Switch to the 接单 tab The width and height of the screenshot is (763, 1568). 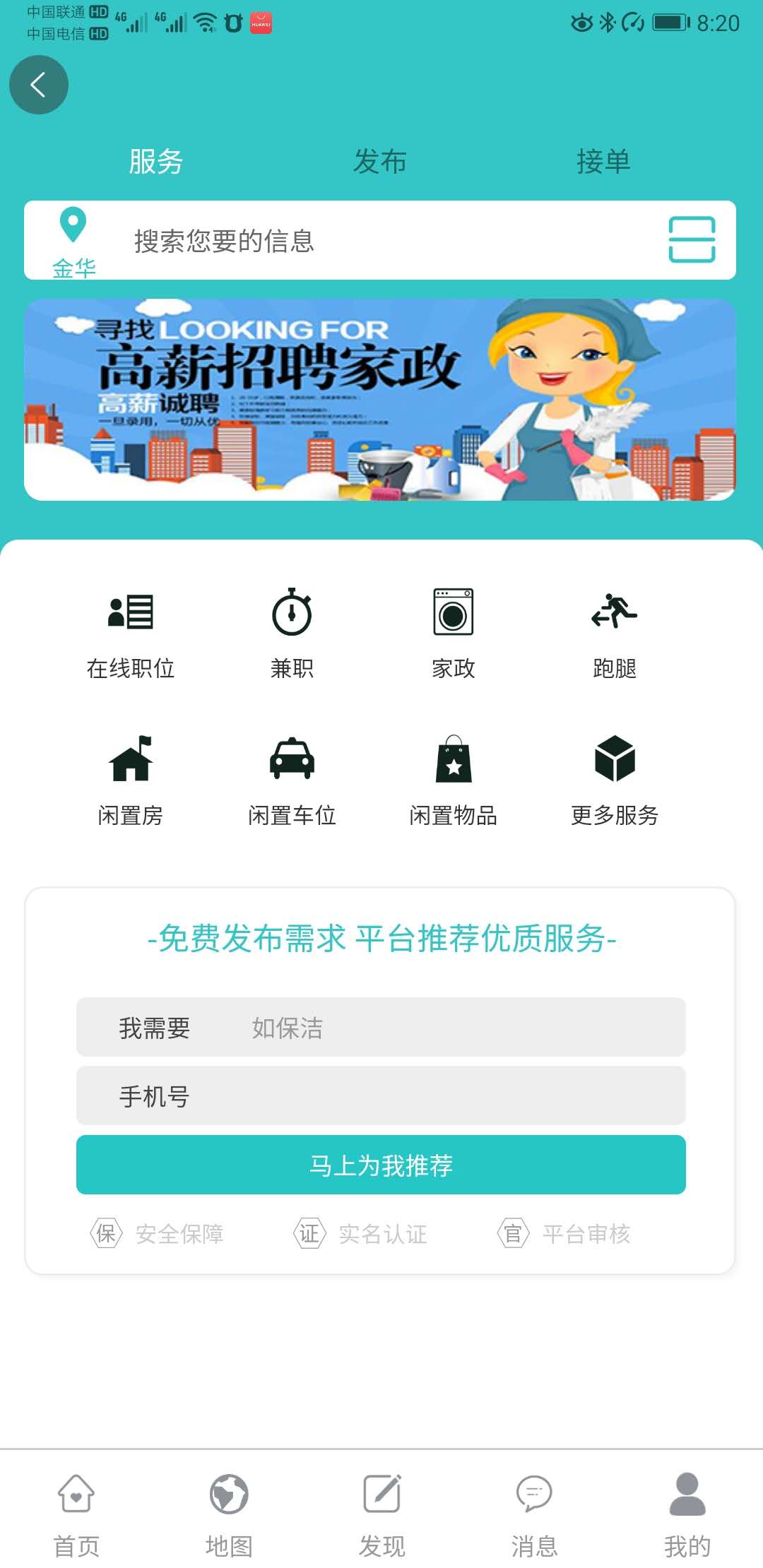point(605,161)
